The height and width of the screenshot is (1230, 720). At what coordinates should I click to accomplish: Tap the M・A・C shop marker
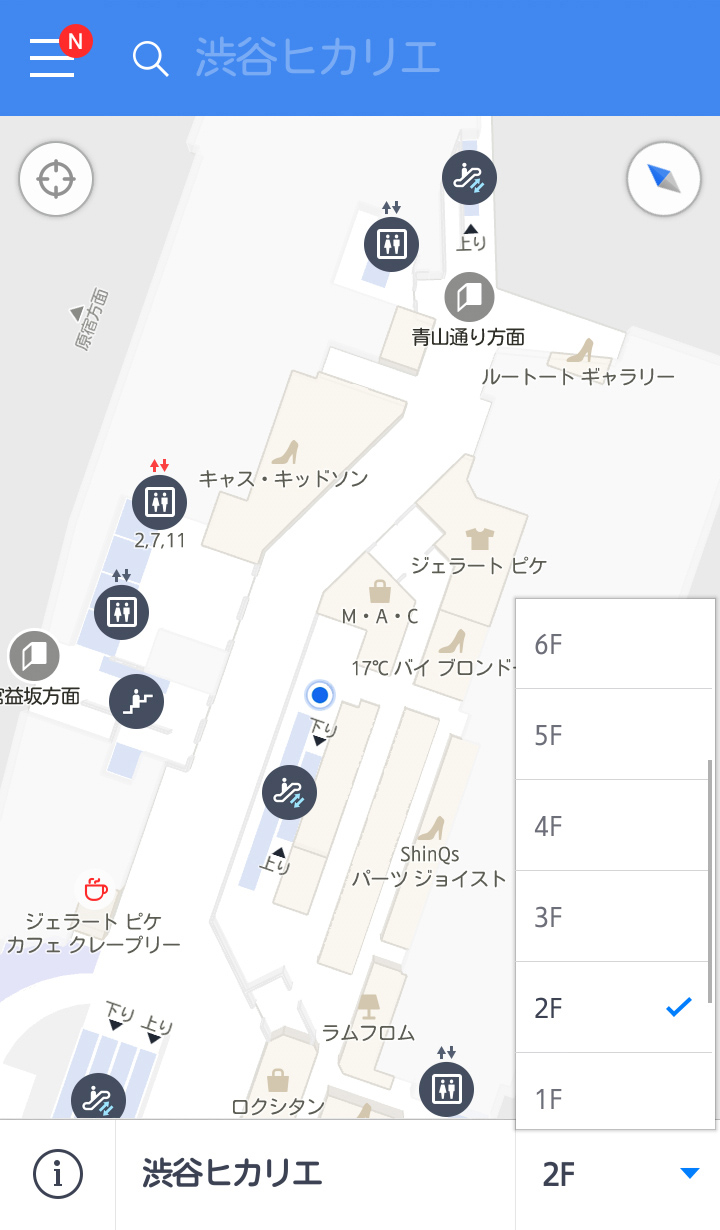click(380, 591)
